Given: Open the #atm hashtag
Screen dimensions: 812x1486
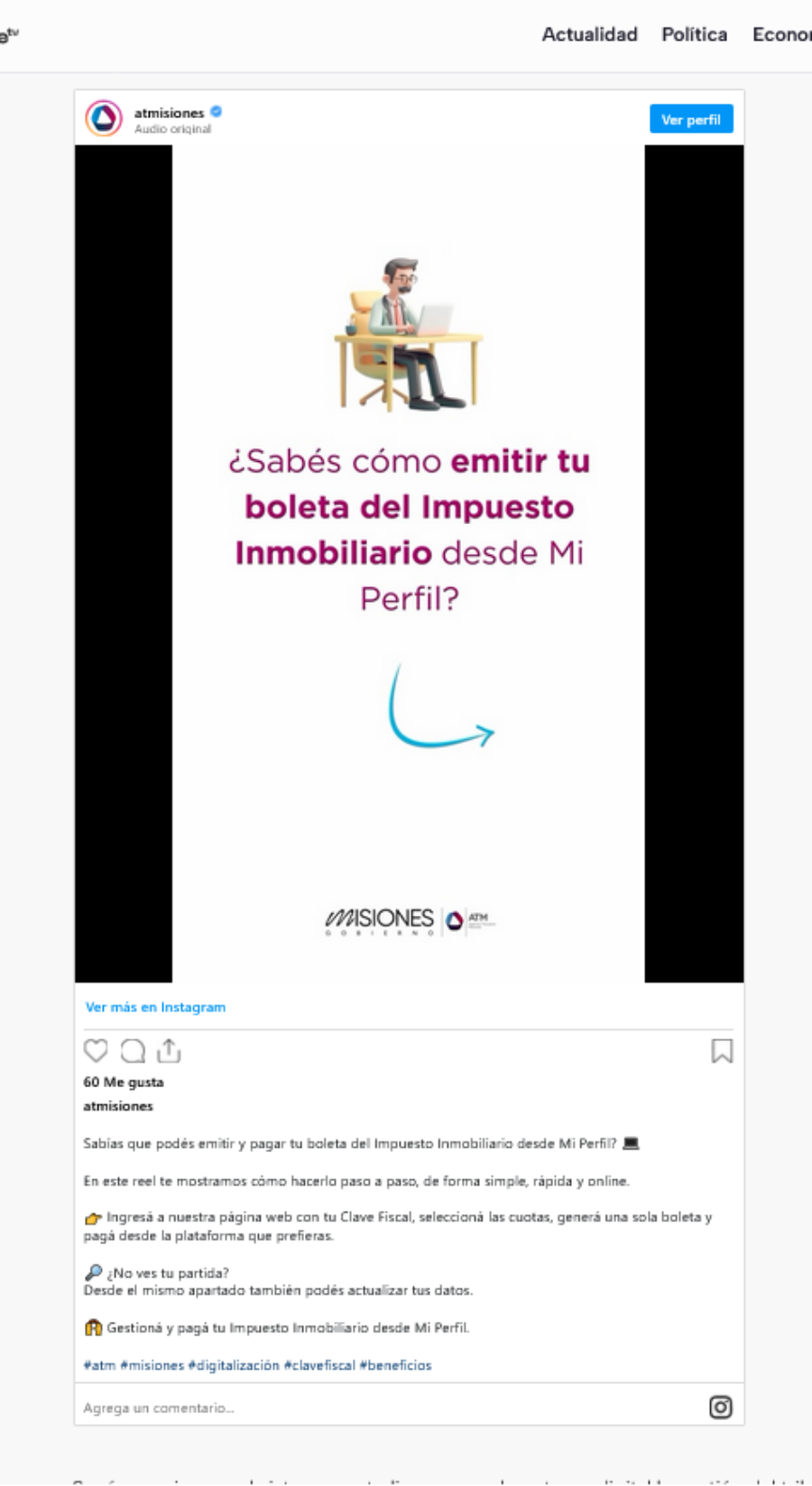Looking at the screenshot, I should coord(99,1365).
